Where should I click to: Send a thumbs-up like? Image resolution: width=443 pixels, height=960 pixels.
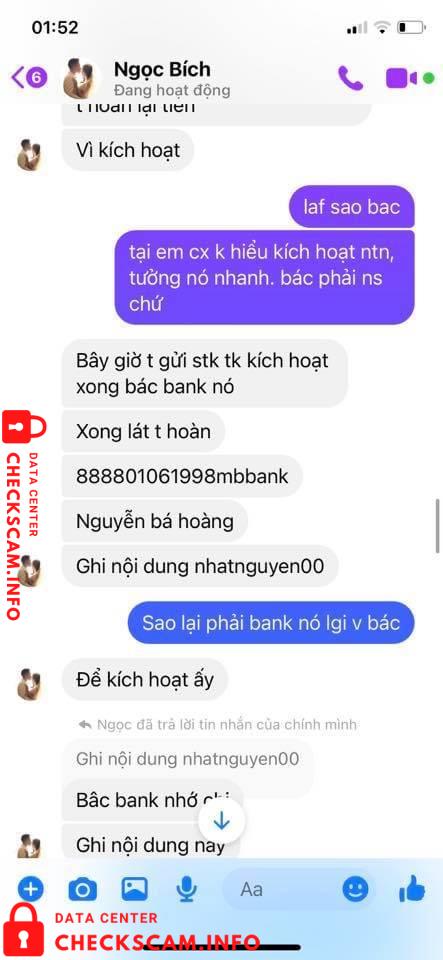pos(412,888)
